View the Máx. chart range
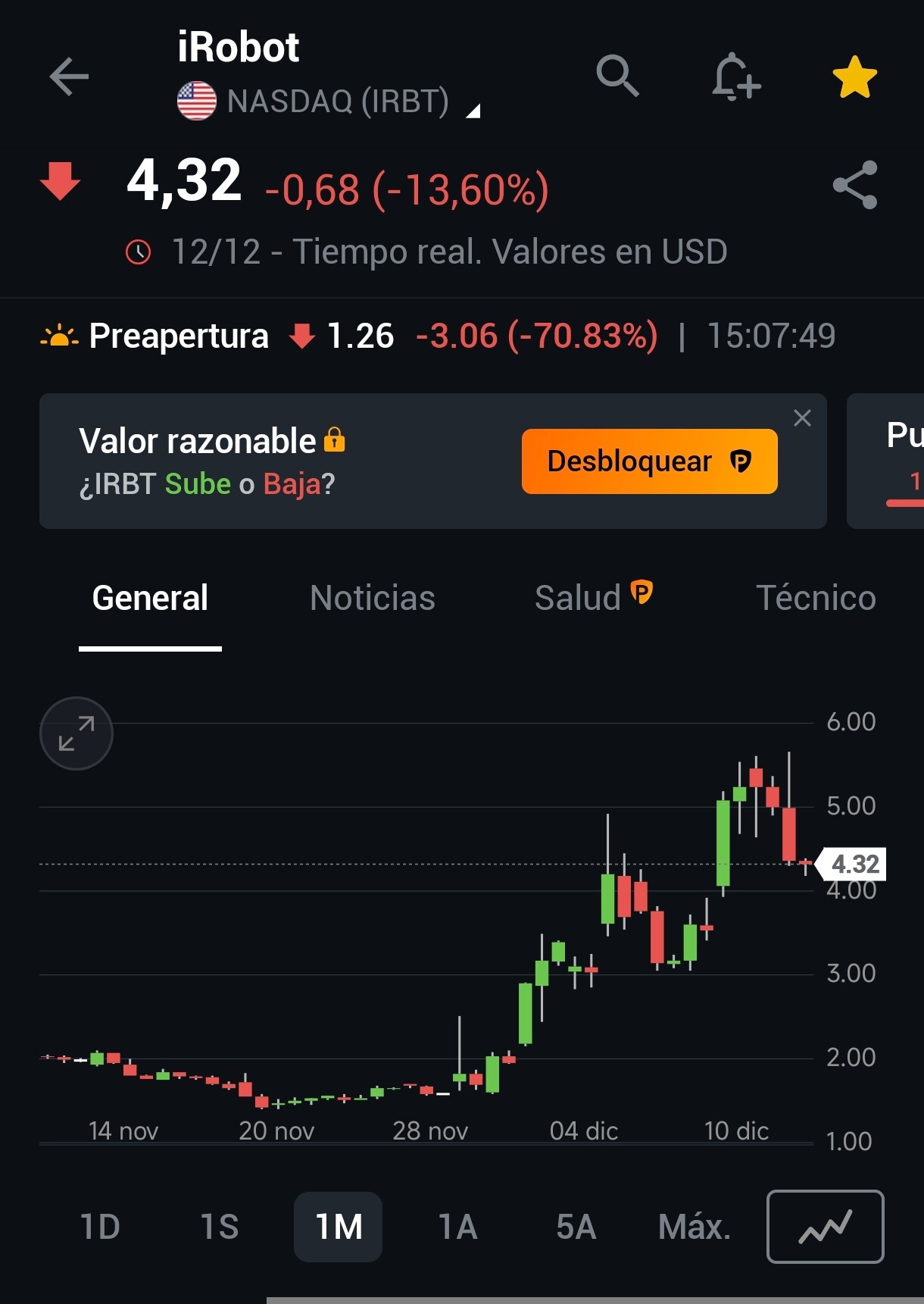 (x=694, y=1227)
